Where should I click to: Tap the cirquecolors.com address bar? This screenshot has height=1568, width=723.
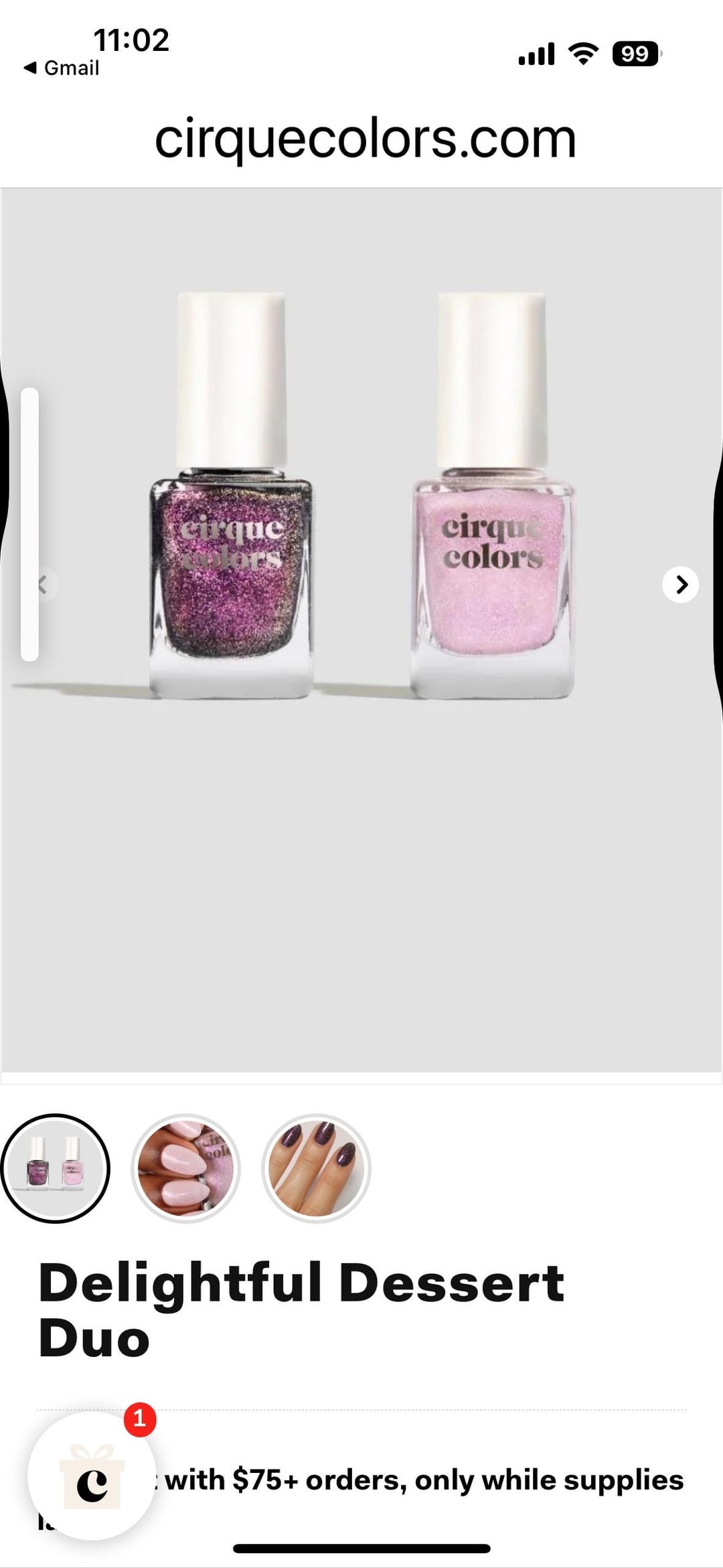(365, 139)
